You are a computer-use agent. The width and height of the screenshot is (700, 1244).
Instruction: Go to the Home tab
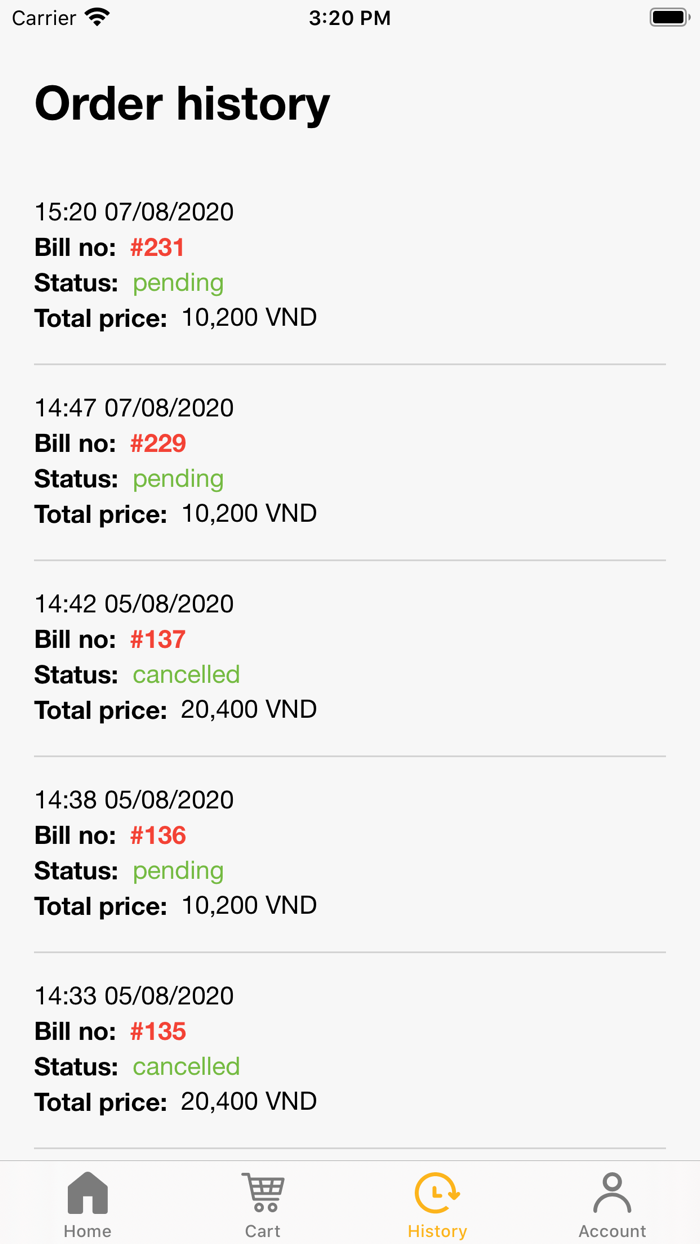tap(87, 1204)
